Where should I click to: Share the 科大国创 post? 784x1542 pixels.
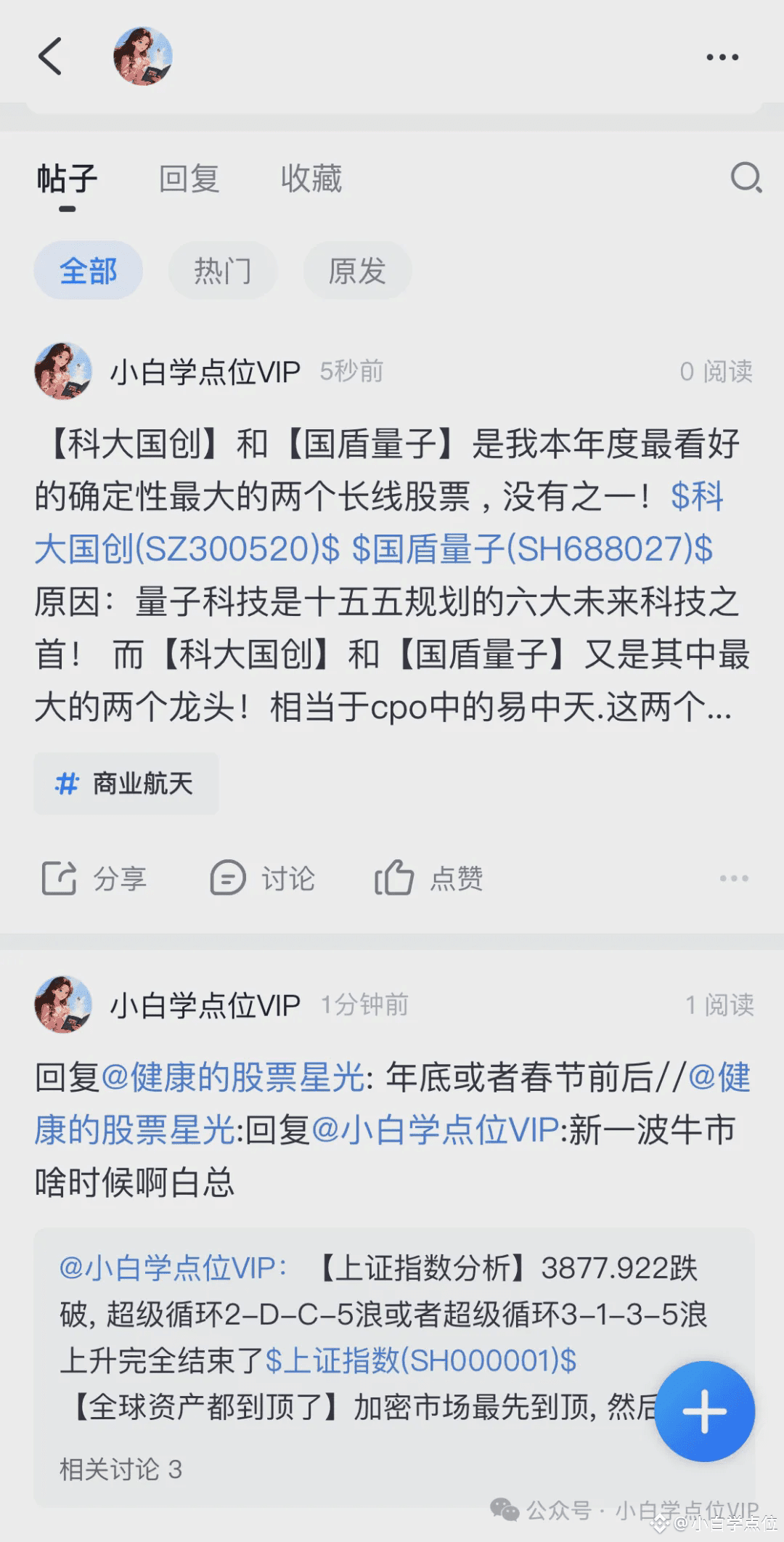(x=97, y=878)
